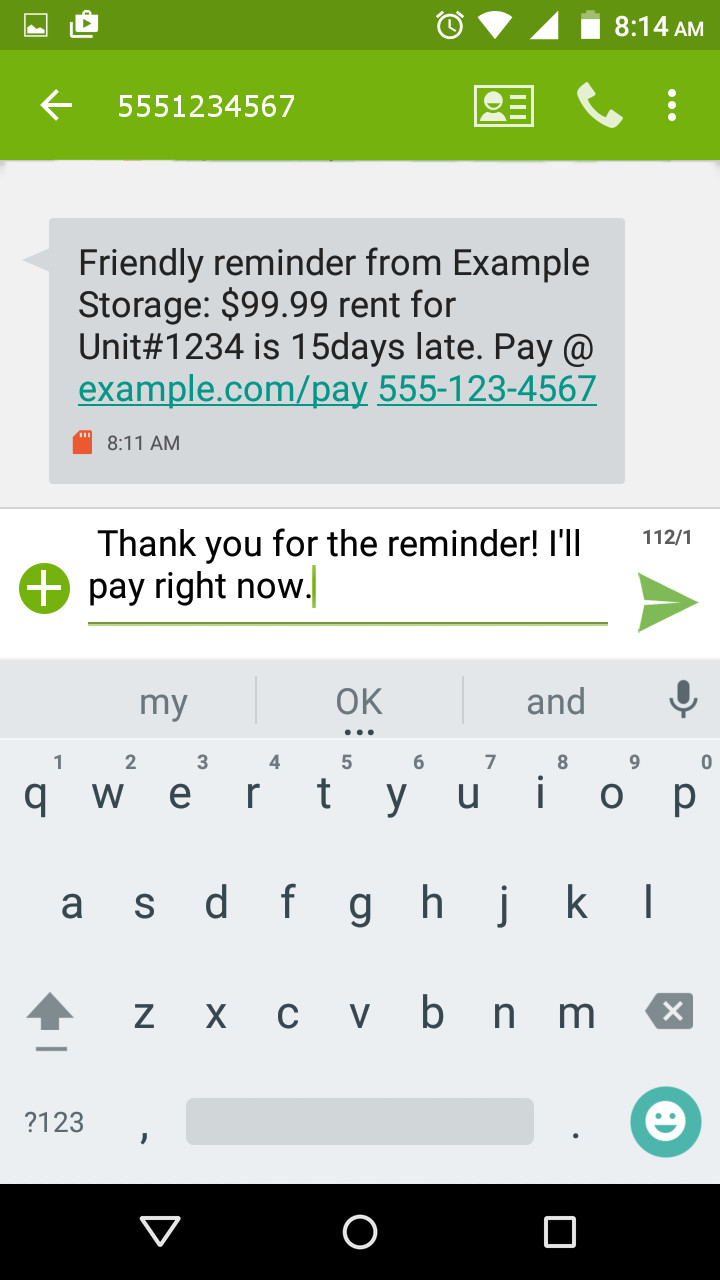Insert the suggestion "my"
720x1280 pixels.
[x=163, y=702]
